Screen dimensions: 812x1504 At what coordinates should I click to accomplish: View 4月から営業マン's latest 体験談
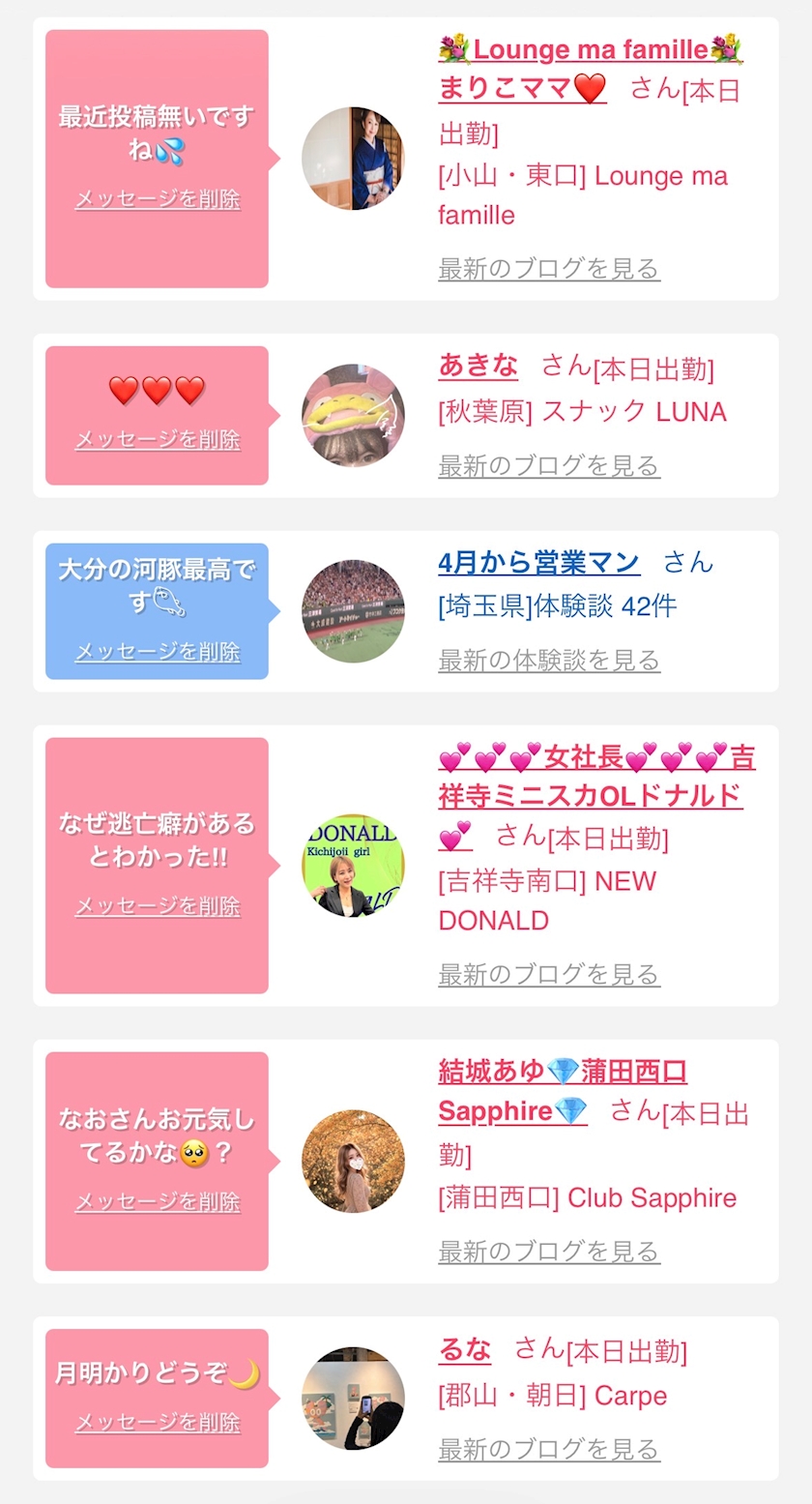pos(549,661)
